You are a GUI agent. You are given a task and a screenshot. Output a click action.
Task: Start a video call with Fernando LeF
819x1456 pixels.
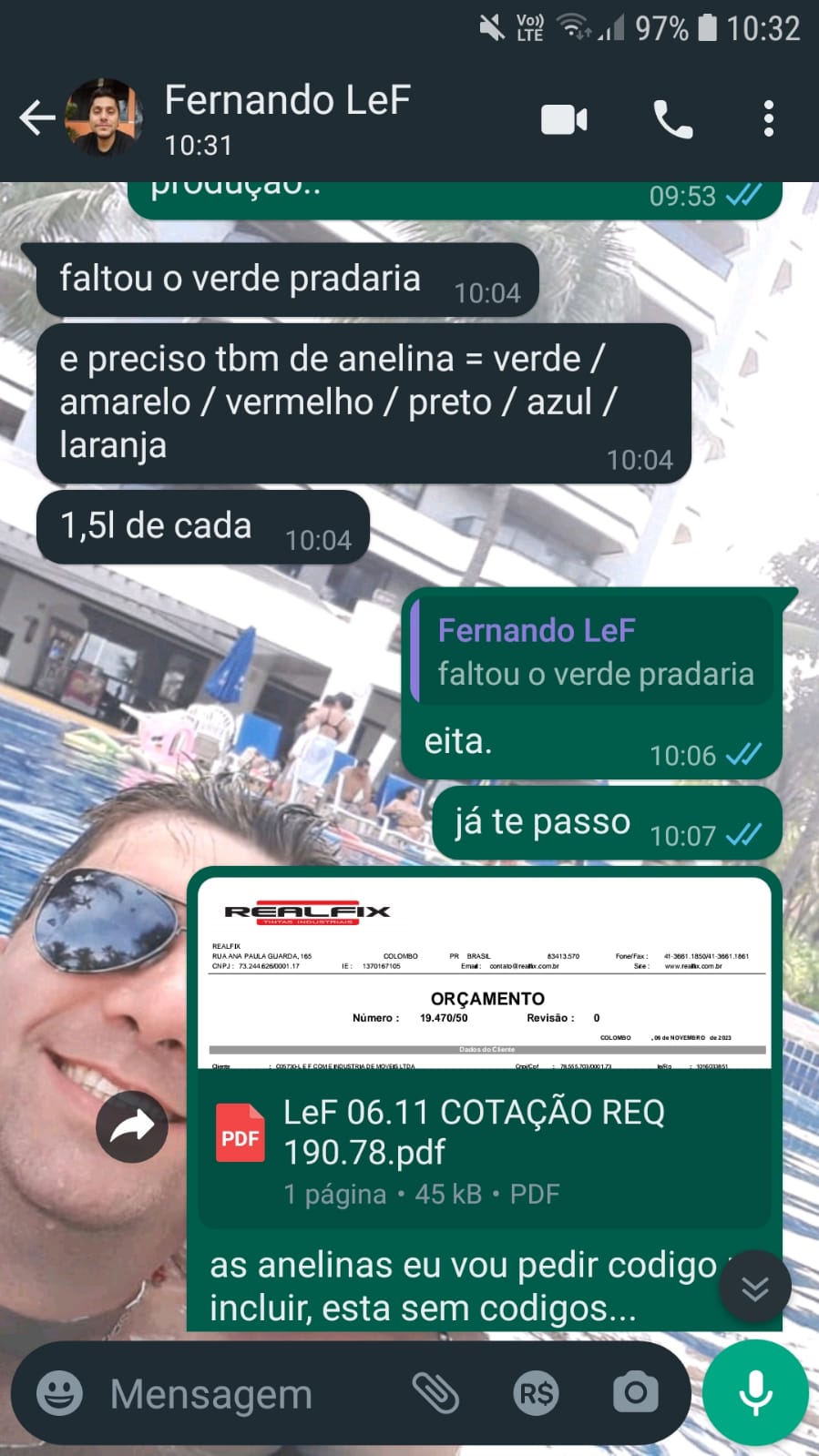[x=564, y=119]
